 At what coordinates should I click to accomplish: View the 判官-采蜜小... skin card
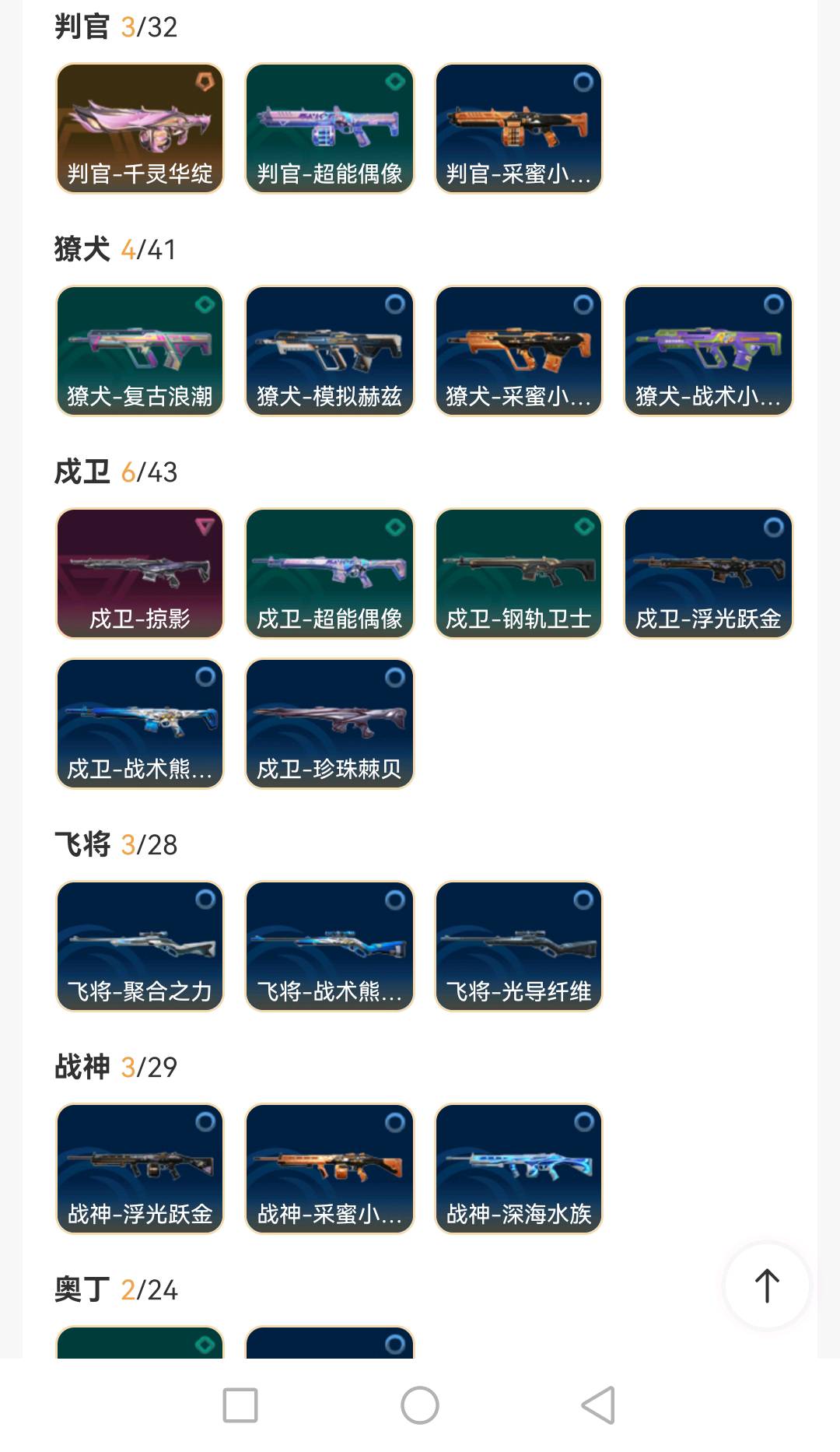(x=519, y=128)
